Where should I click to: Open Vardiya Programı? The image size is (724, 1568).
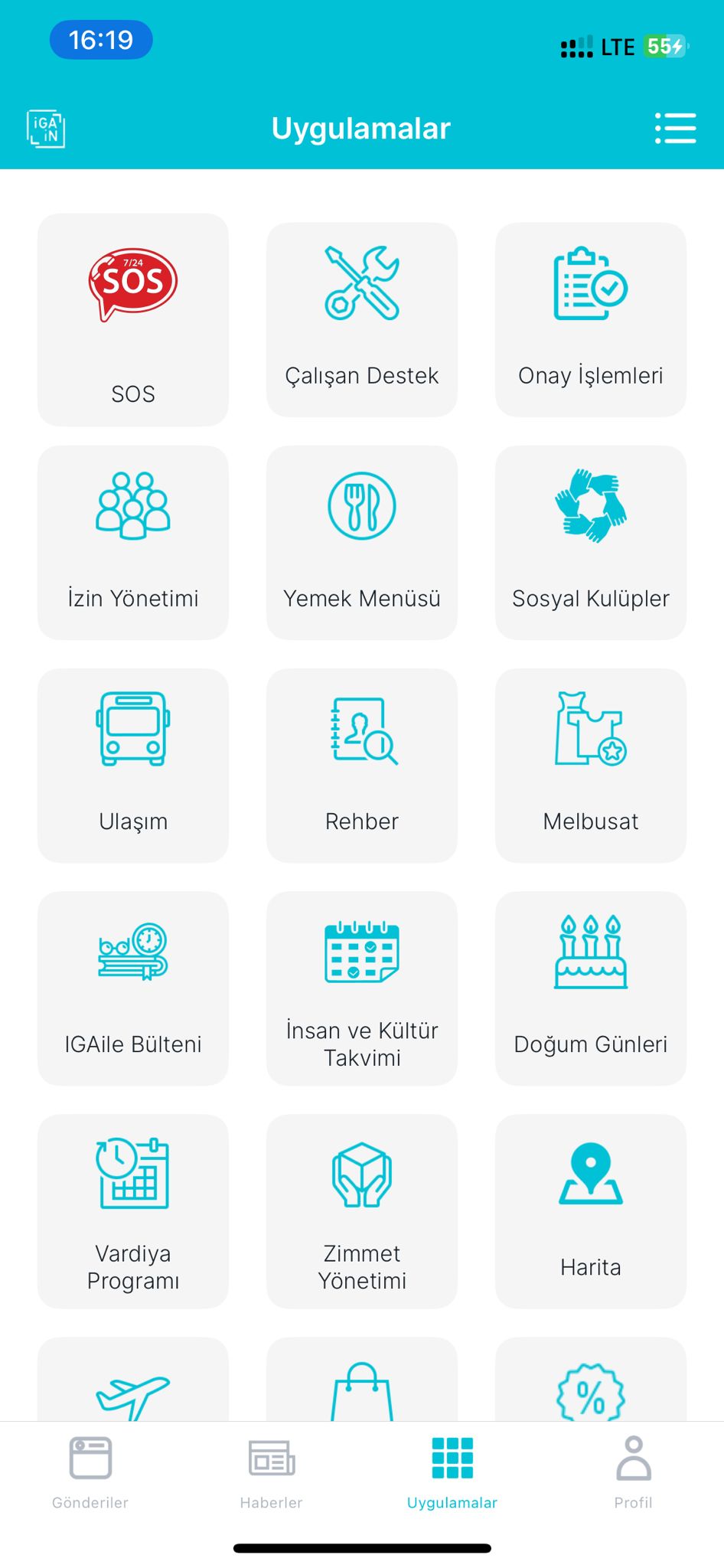(133, 1210)
